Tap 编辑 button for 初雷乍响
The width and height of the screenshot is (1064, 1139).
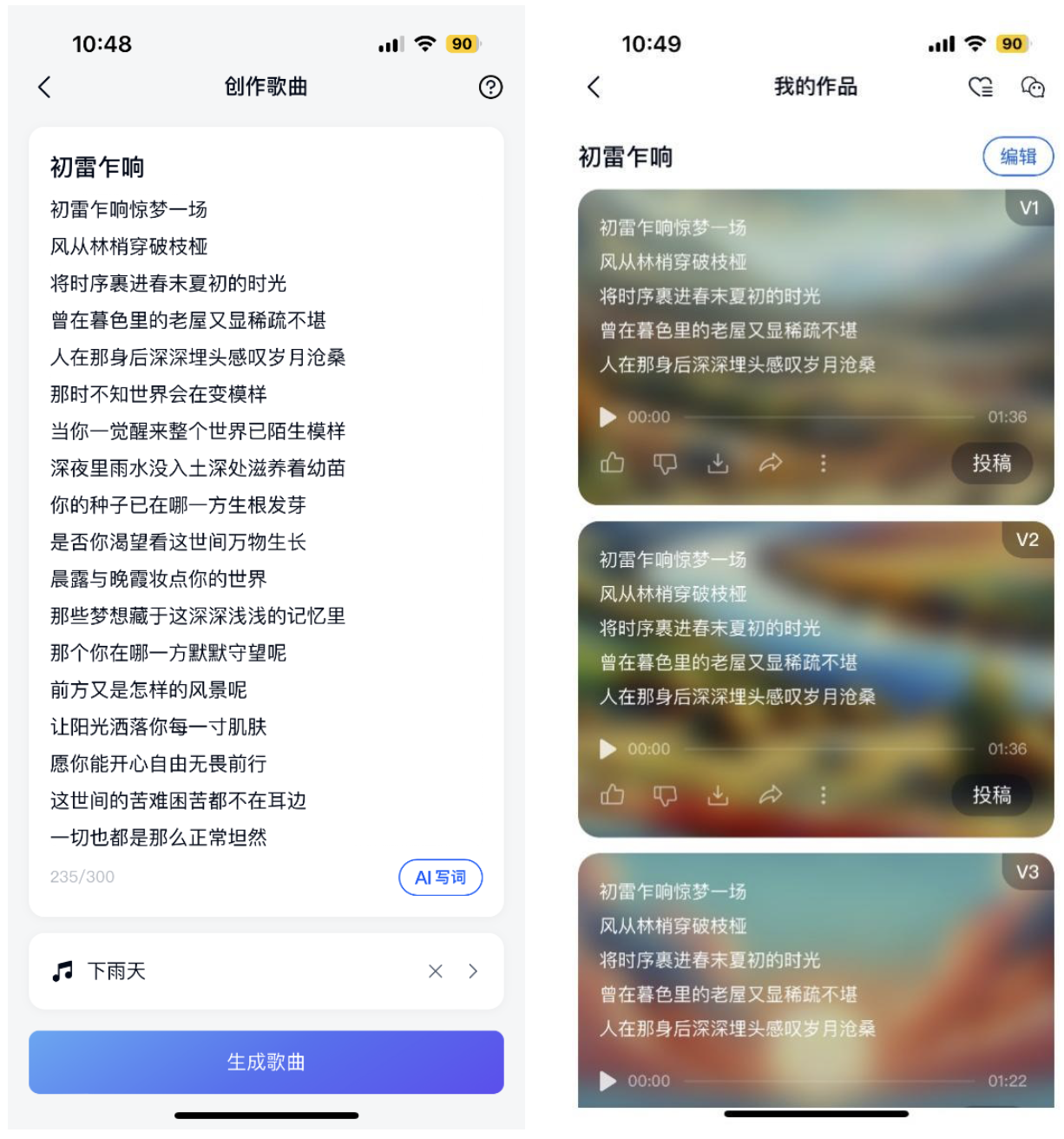tap(1017, 156)
